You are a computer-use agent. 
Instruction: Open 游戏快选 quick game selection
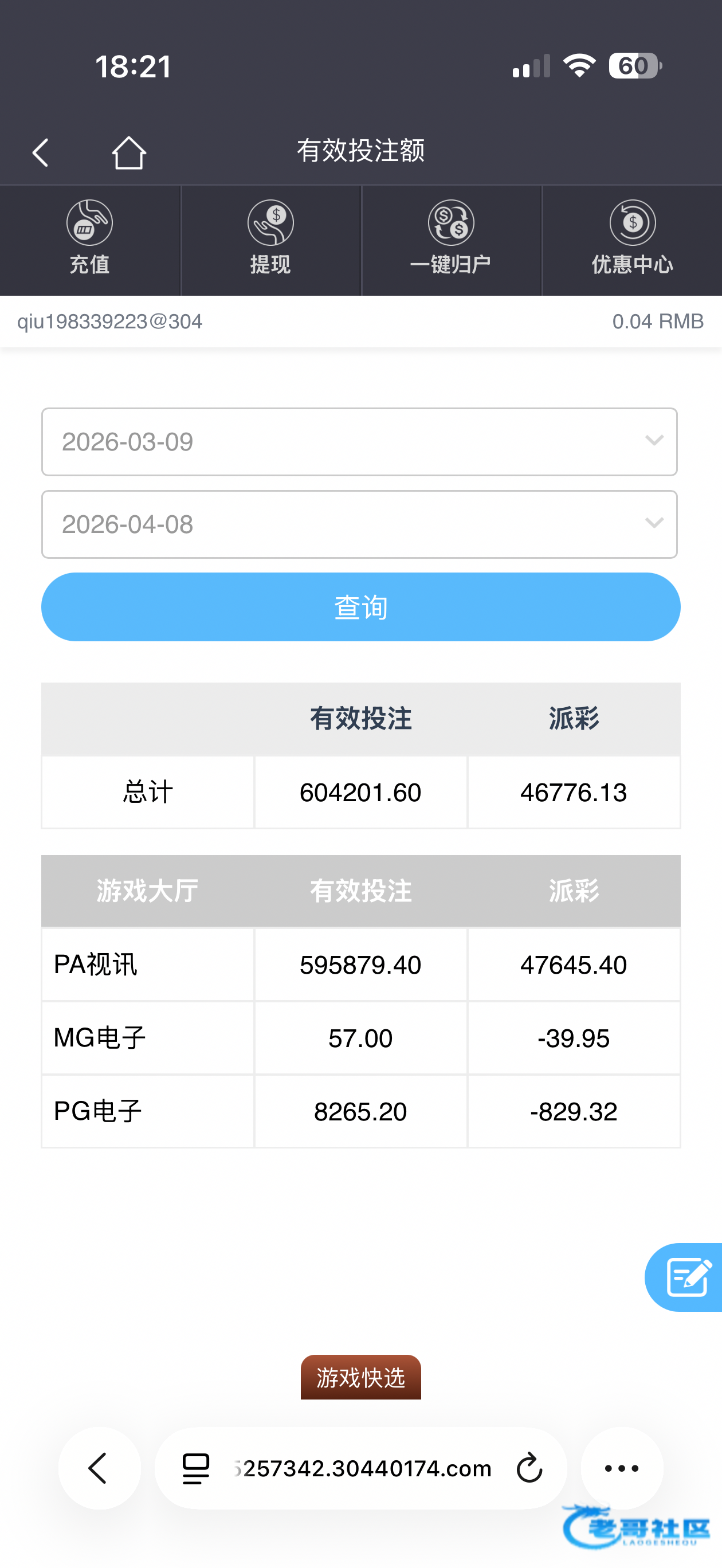pos(360,1377)
